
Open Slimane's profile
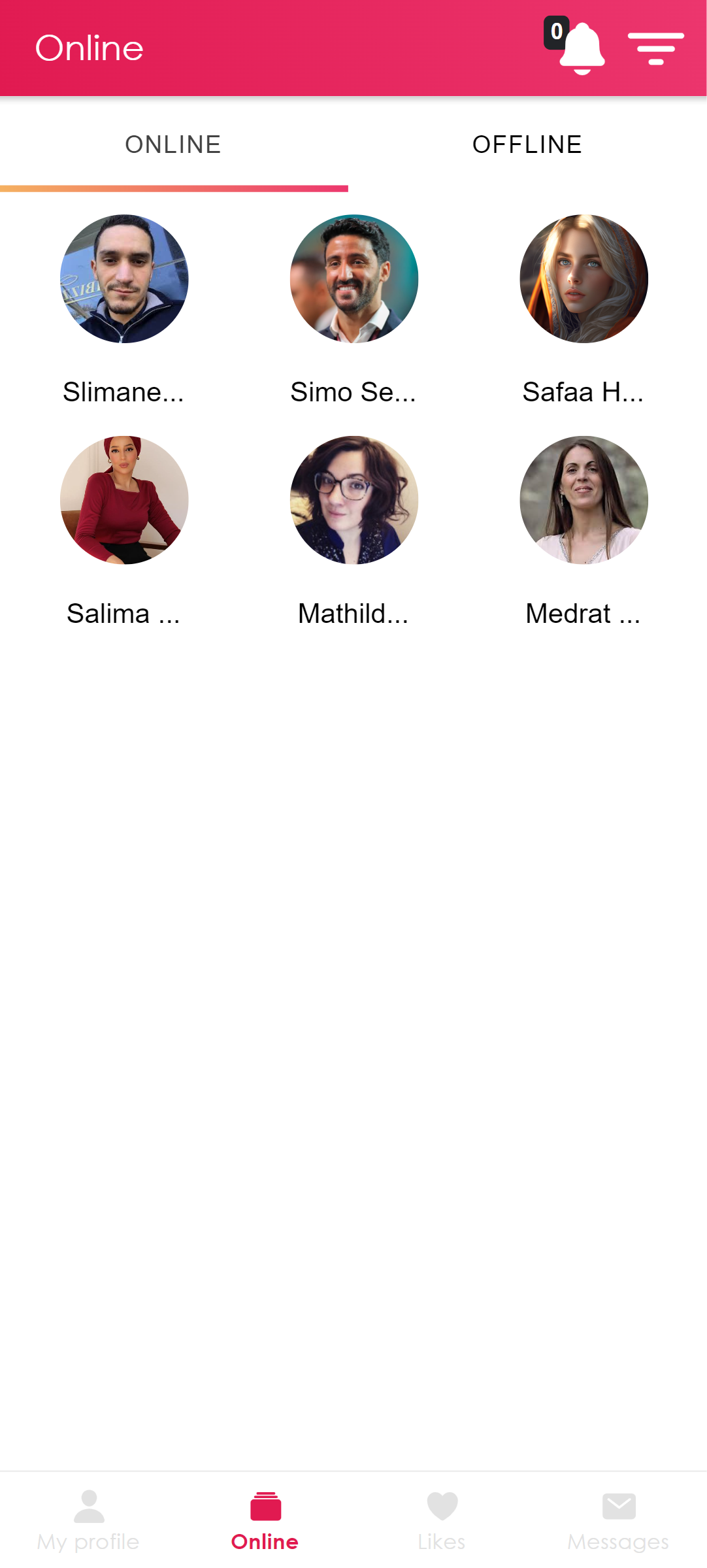124,279
